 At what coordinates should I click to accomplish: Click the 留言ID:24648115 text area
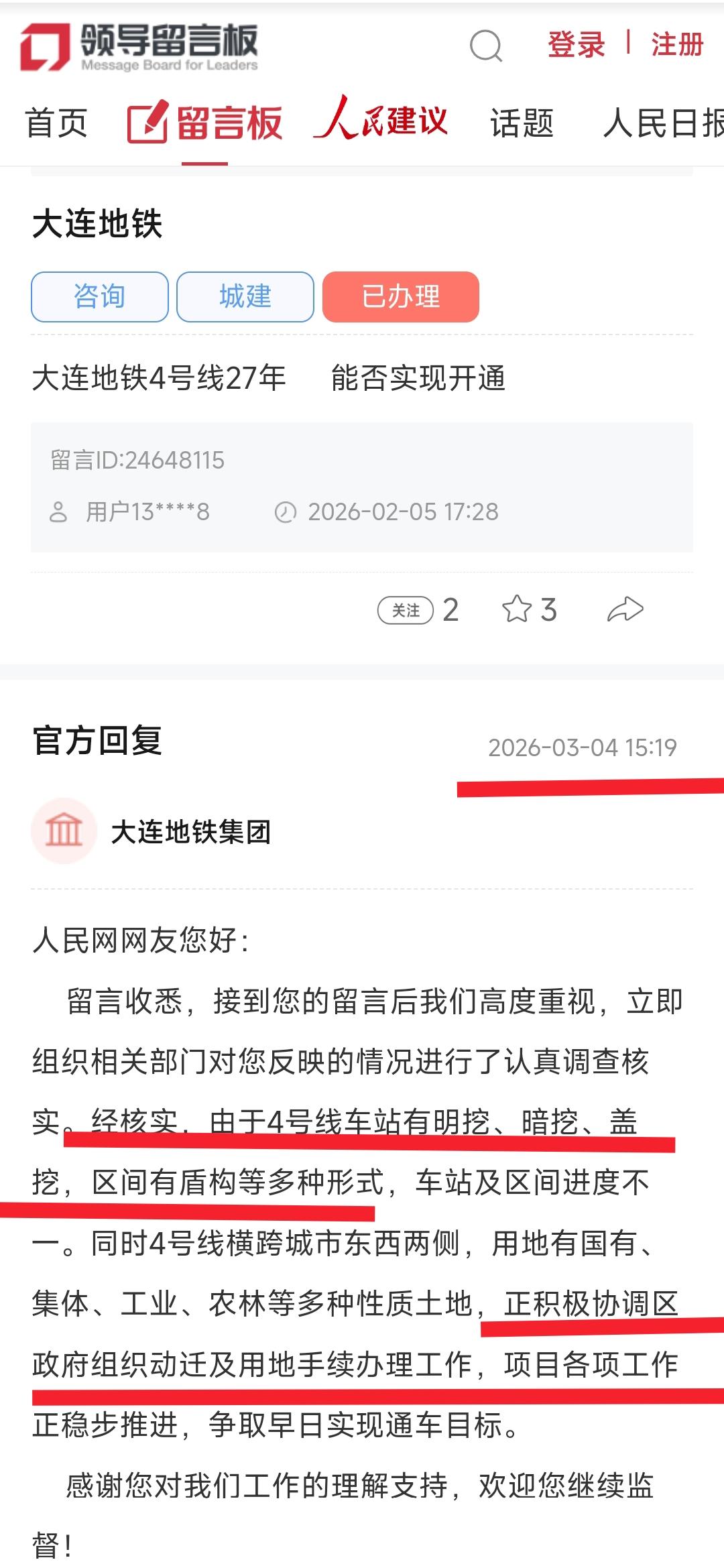coord(137,460)
